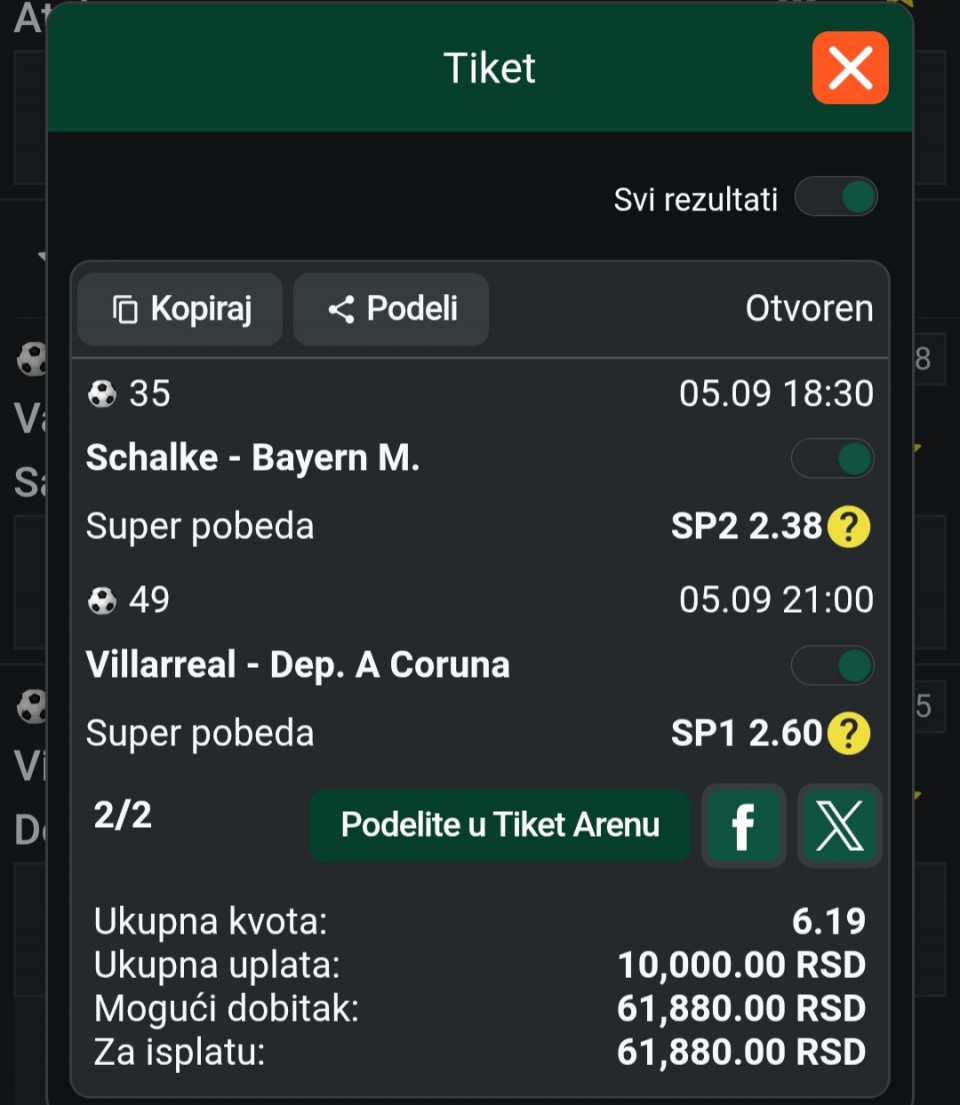Share the ticket on Facebook

point(744,825)
